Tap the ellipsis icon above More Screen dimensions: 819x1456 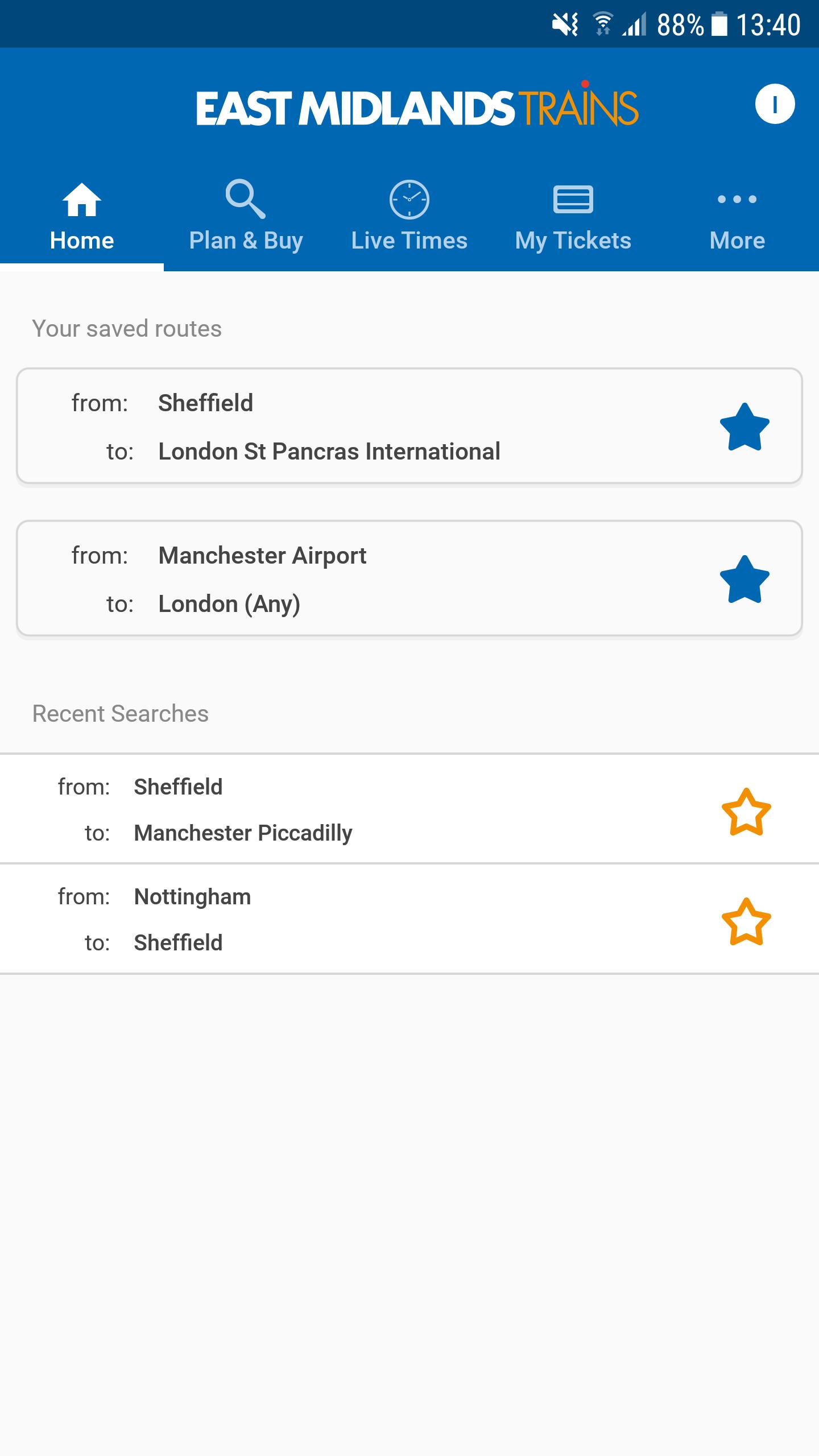pyautogui.click(x=737, y=200)
